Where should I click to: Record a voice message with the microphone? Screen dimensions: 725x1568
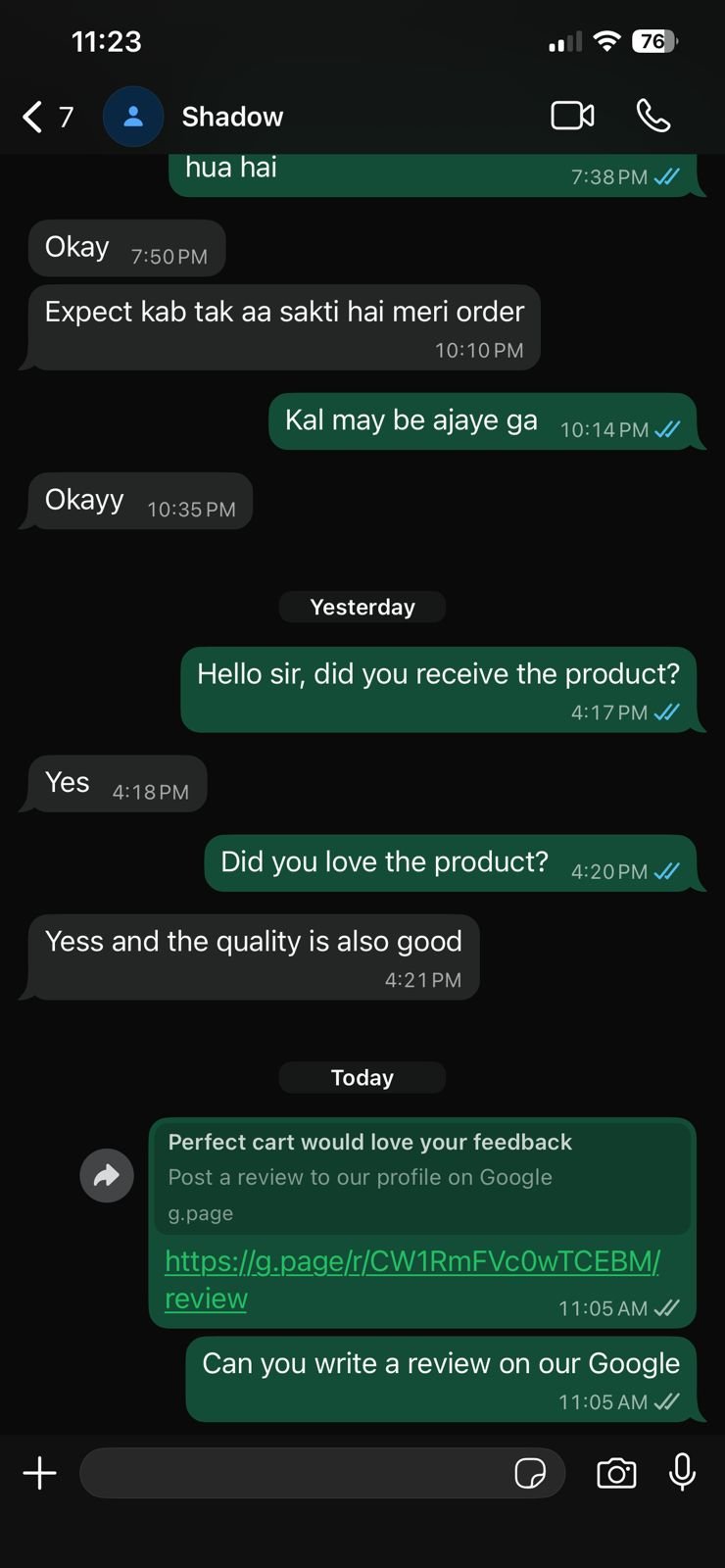pyautogui.click(x=683, y=1472)
